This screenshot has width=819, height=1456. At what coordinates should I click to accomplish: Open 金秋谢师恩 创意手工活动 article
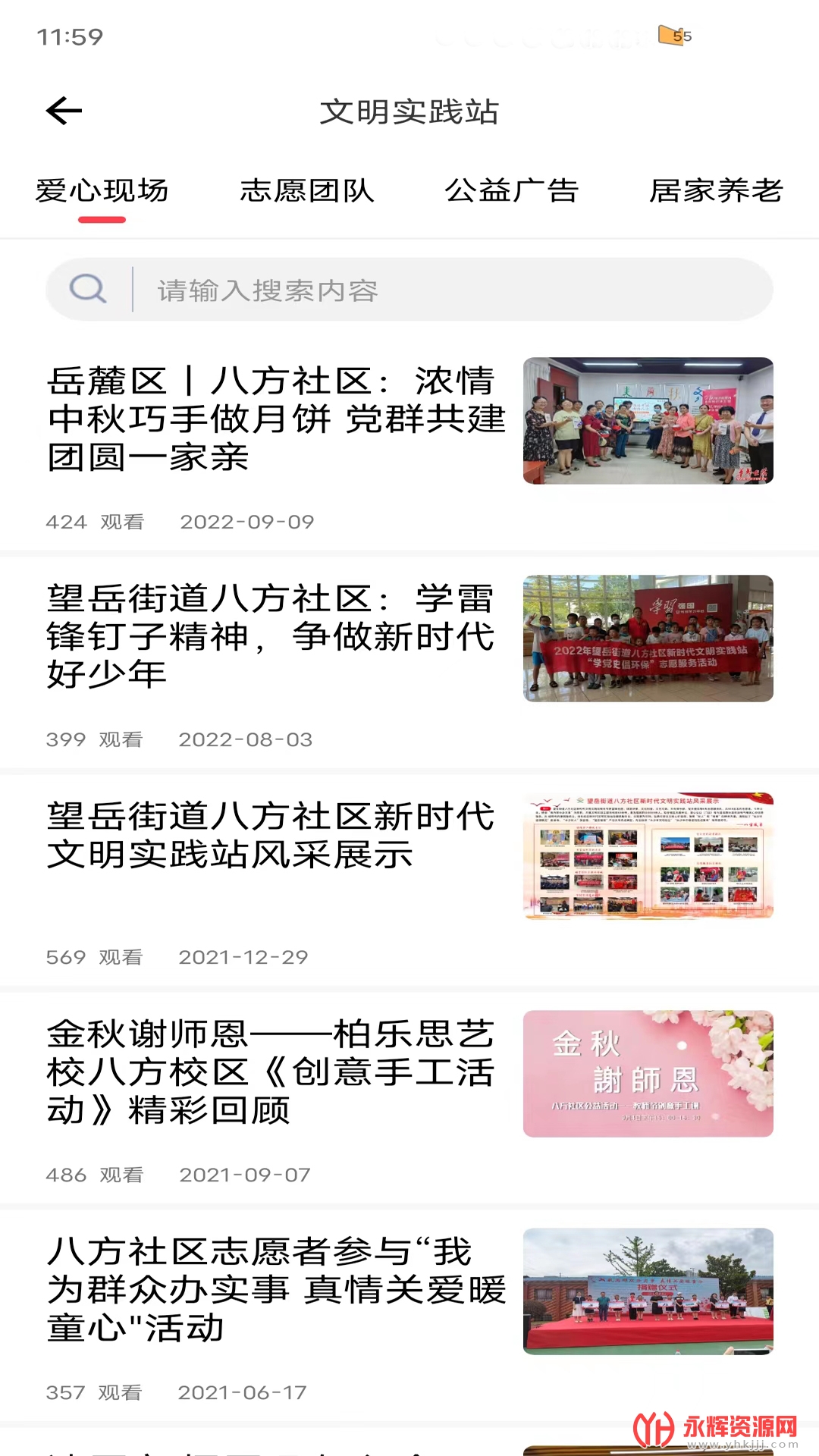tap(271, 1072)
